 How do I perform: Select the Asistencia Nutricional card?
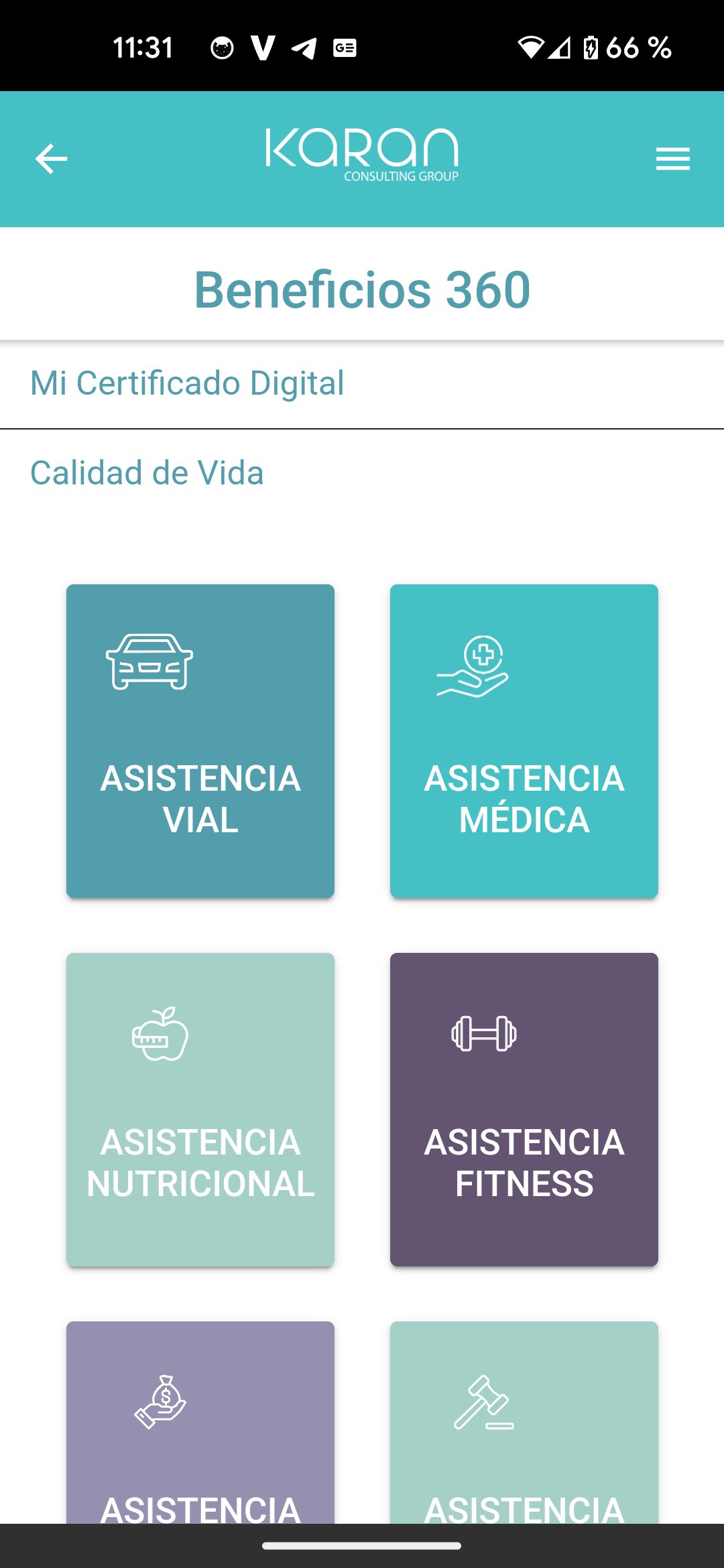[200, 1109]
